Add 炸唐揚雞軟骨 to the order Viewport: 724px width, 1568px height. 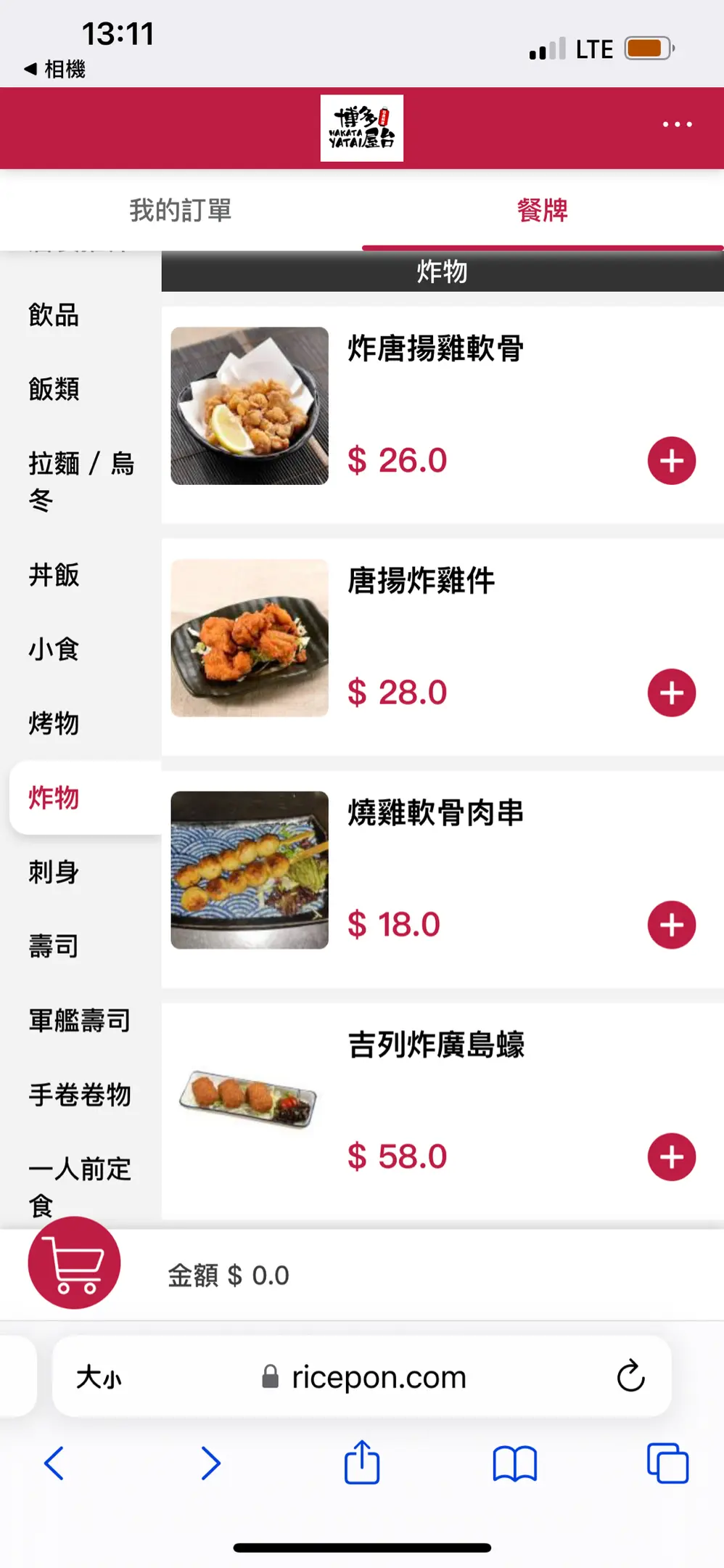tap(671, 460)
